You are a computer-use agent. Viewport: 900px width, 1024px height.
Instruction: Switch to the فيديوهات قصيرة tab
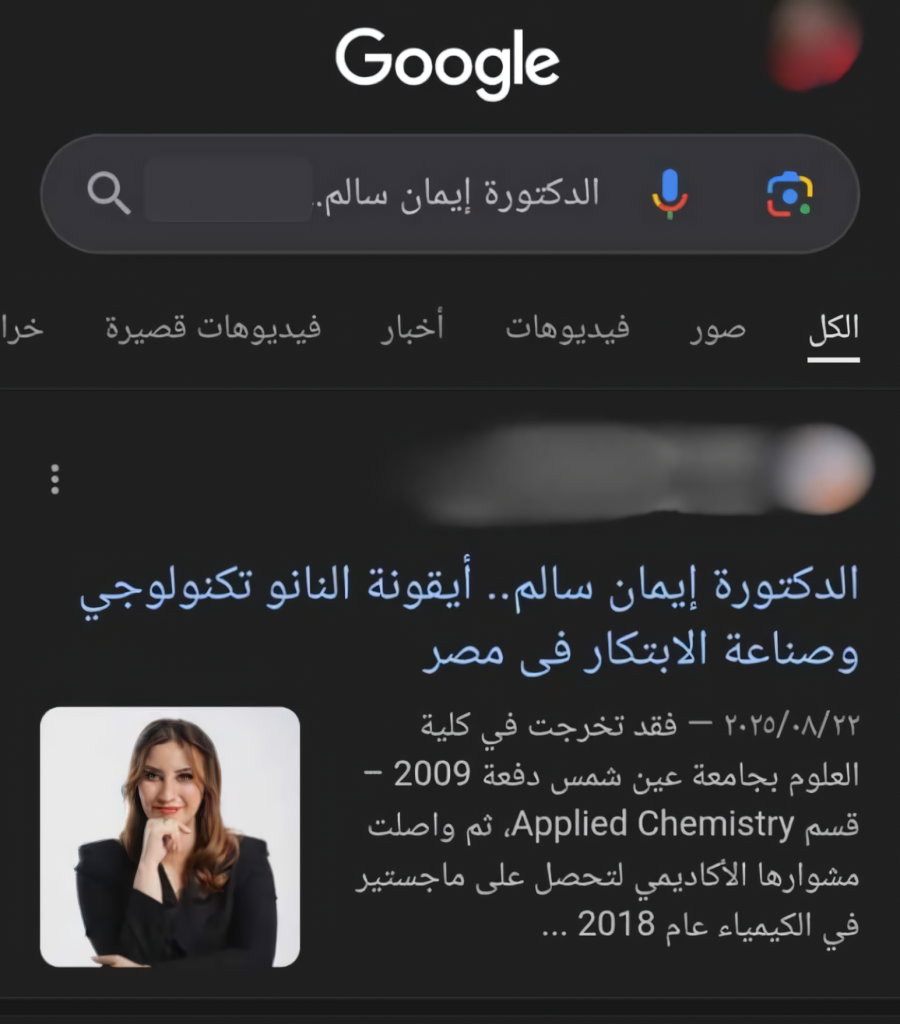213,329
